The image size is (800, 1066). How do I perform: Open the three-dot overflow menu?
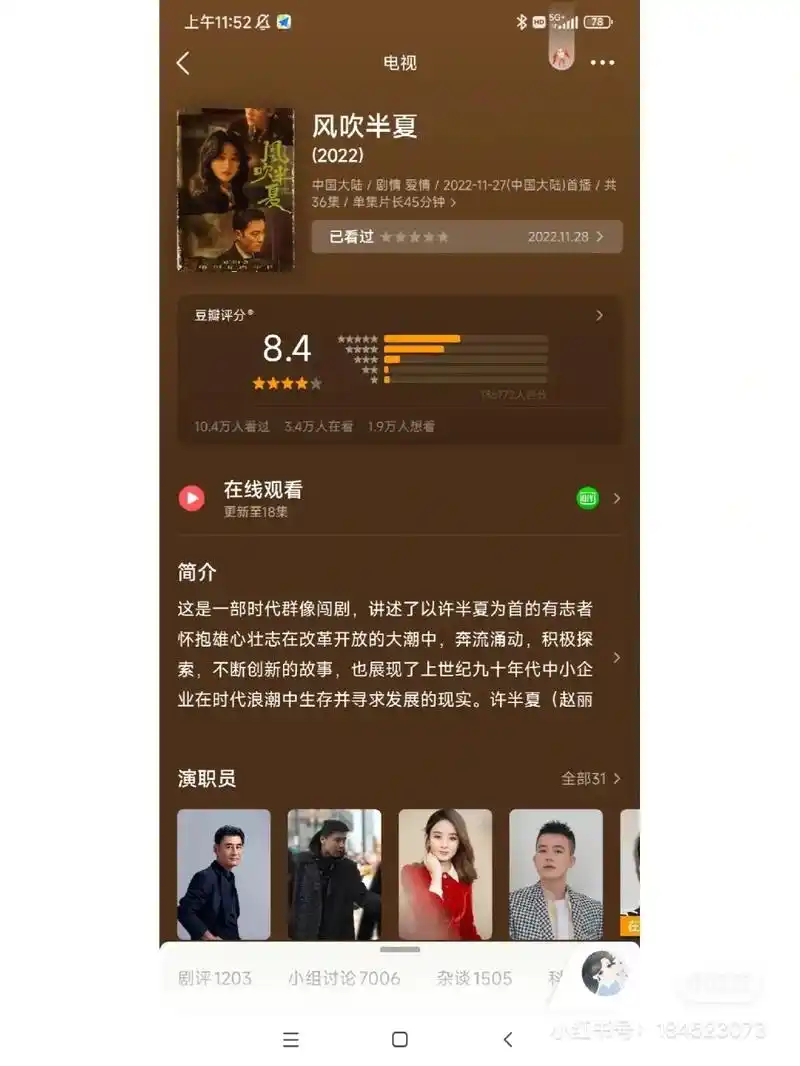click(x=602, y=63)
